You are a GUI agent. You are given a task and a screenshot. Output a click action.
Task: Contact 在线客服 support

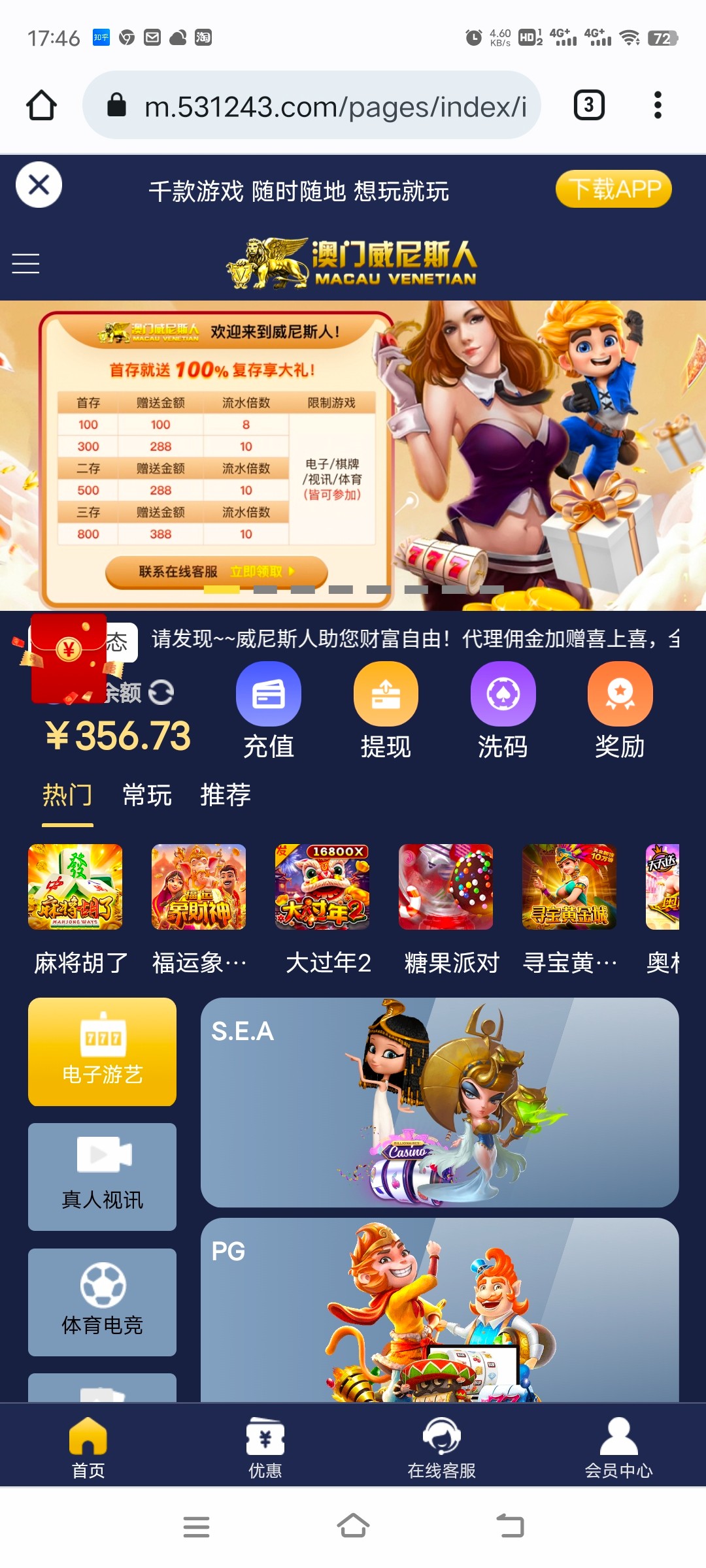[x=441, y=1447]
